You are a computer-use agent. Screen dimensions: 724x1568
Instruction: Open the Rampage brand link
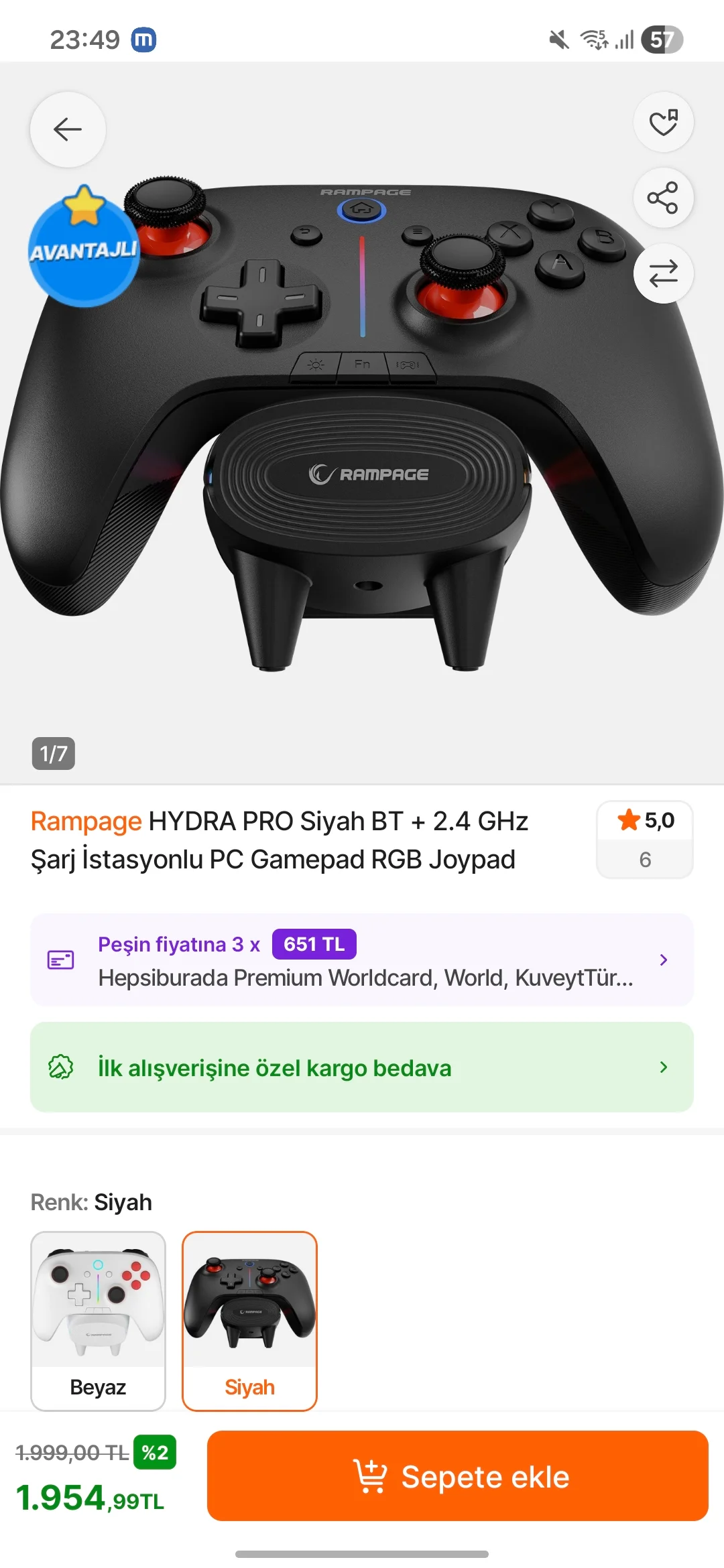click(86, 822)
